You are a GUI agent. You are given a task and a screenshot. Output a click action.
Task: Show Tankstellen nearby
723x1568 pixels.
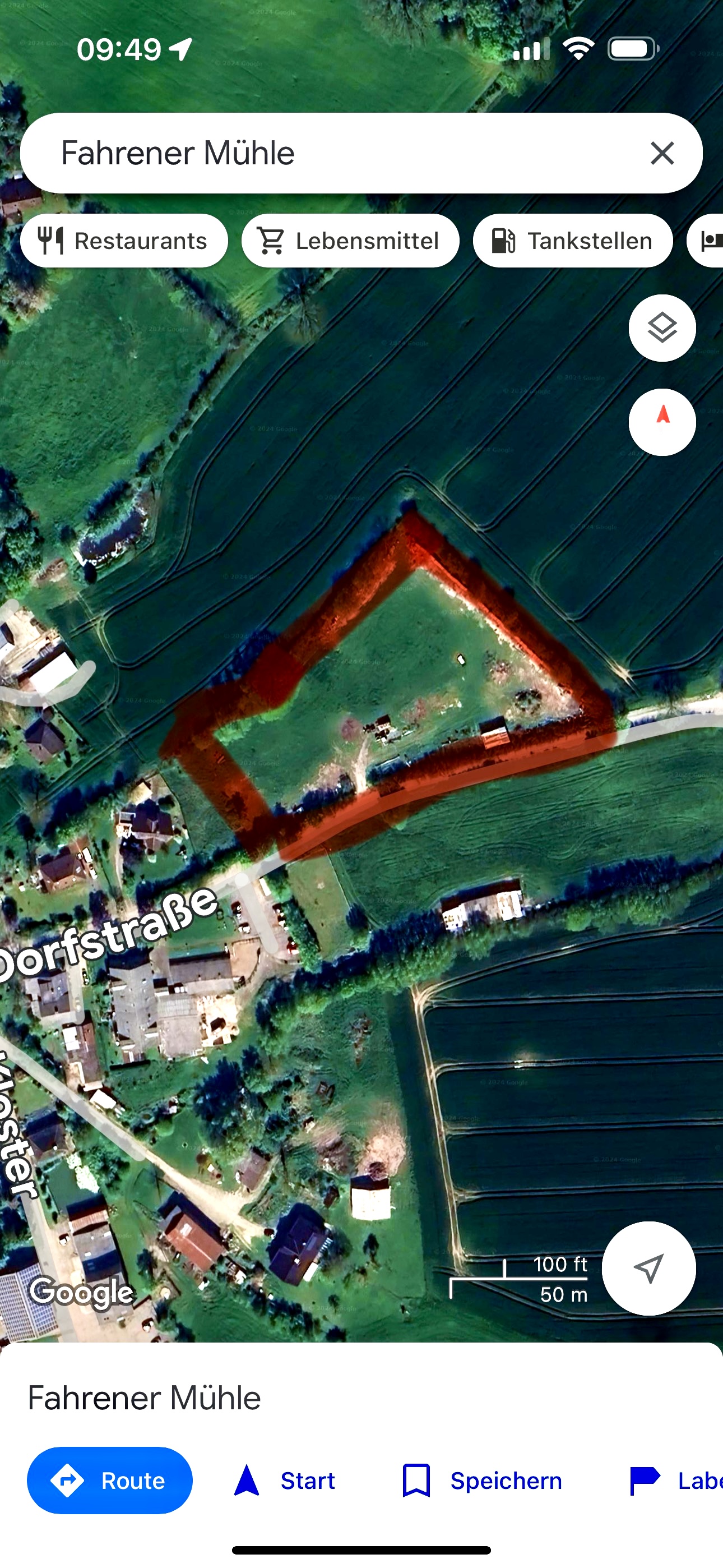pyautogui.click(x=573, y=241)
